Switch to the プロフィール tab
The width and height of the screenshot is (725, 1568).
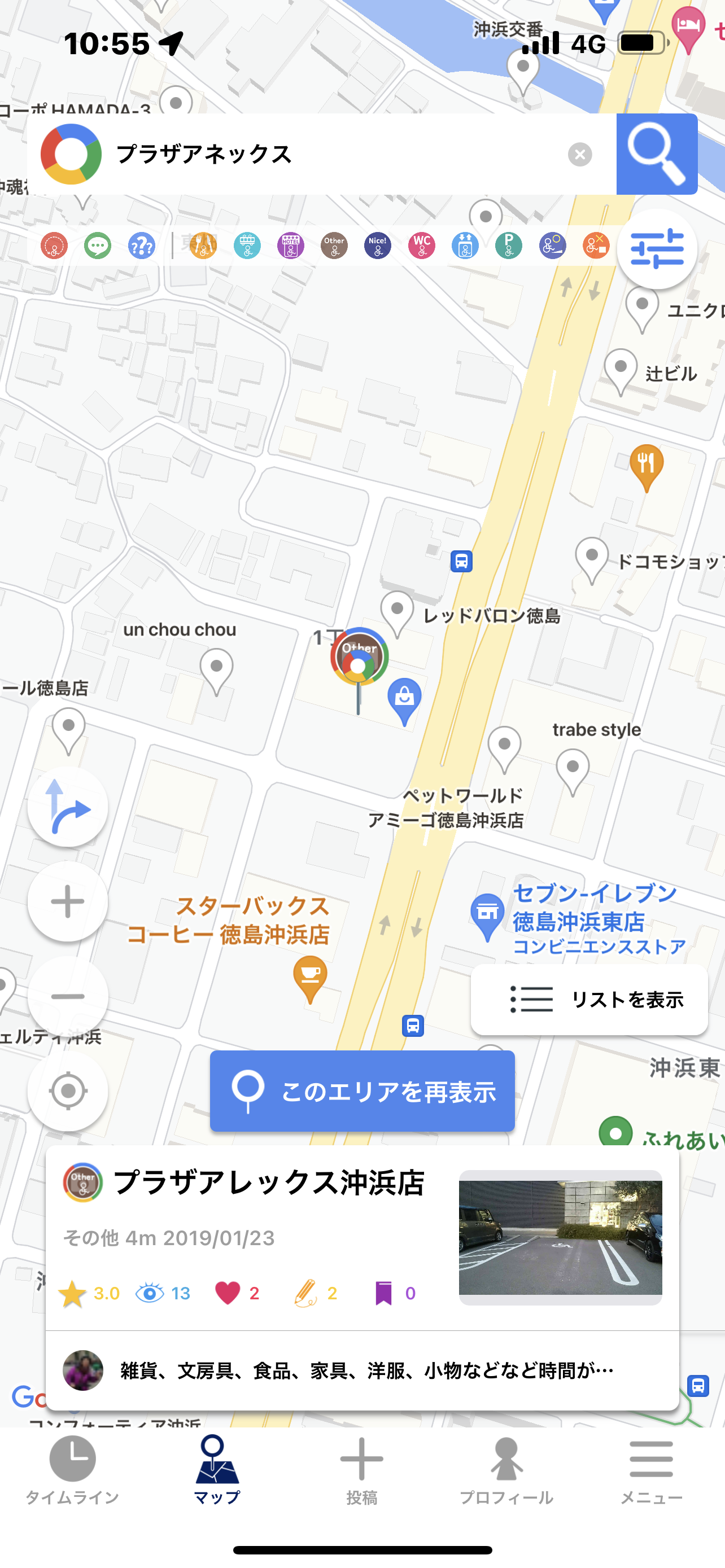506,1470
